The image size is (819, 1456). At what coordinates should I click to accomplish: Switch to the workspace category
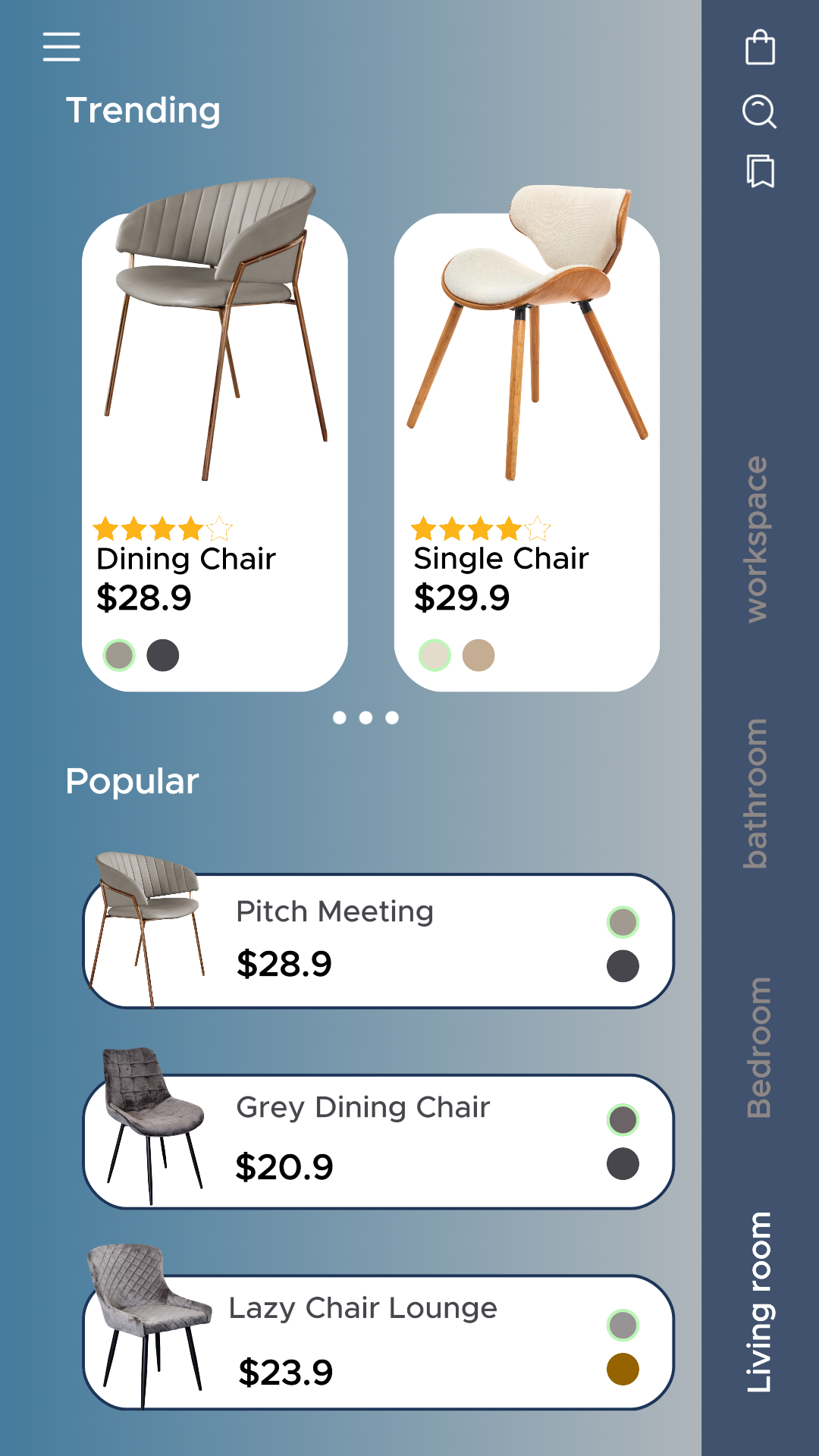756,539
